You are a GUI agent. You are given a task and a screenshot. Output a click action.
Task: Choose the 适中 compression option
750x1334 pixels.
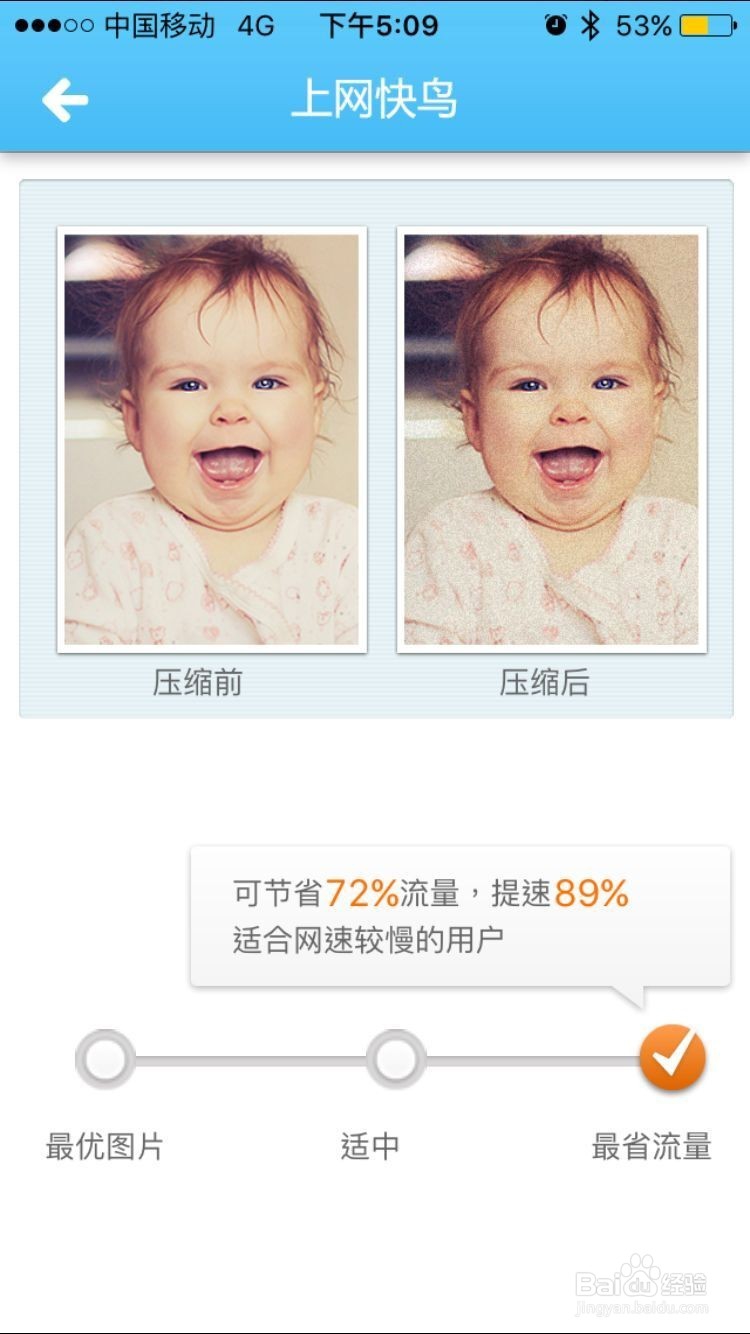click(x=396, y=1058)
